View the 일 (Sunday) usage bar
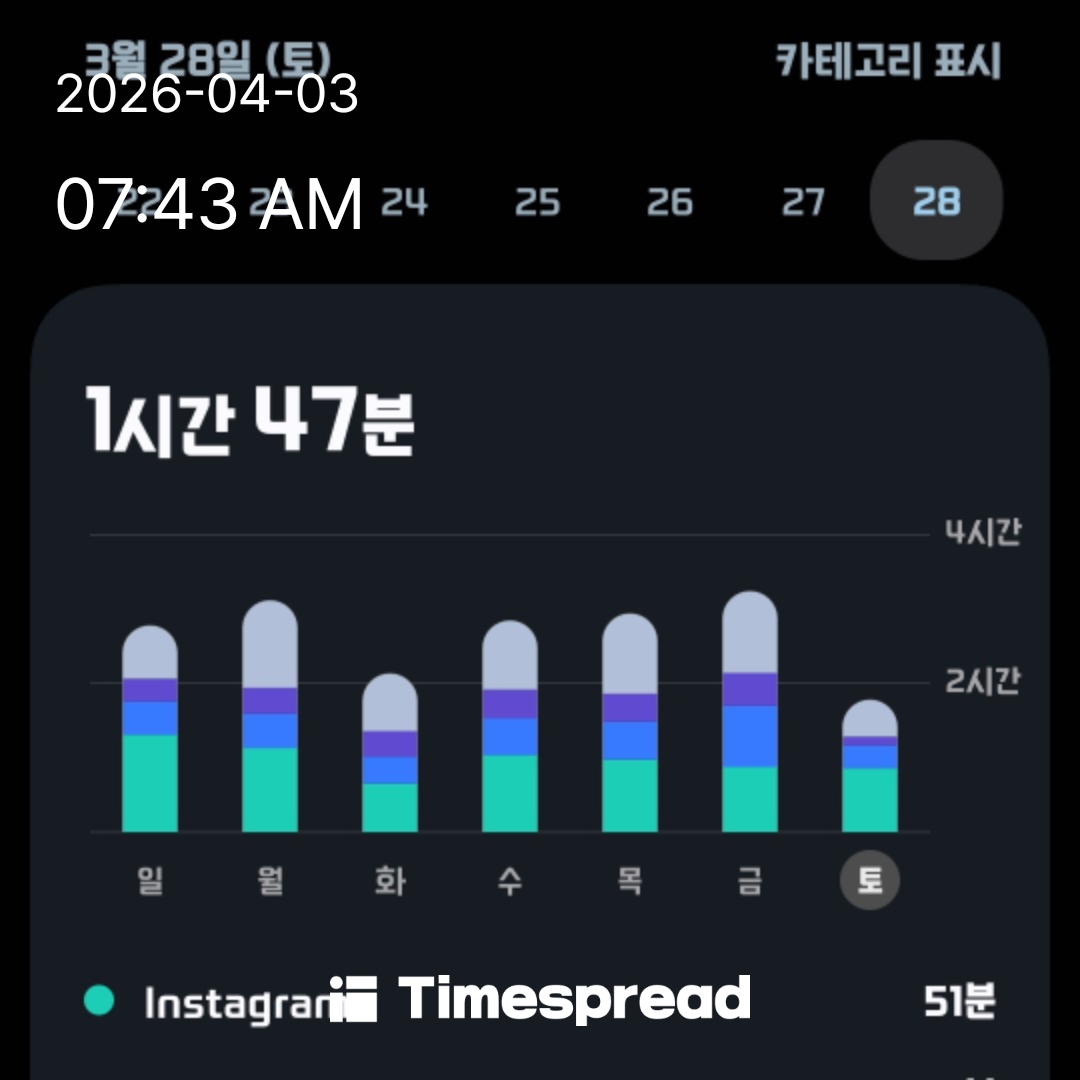This screenshot has height=1080, width=1080. pyautogui.click(x=150, y=730)
